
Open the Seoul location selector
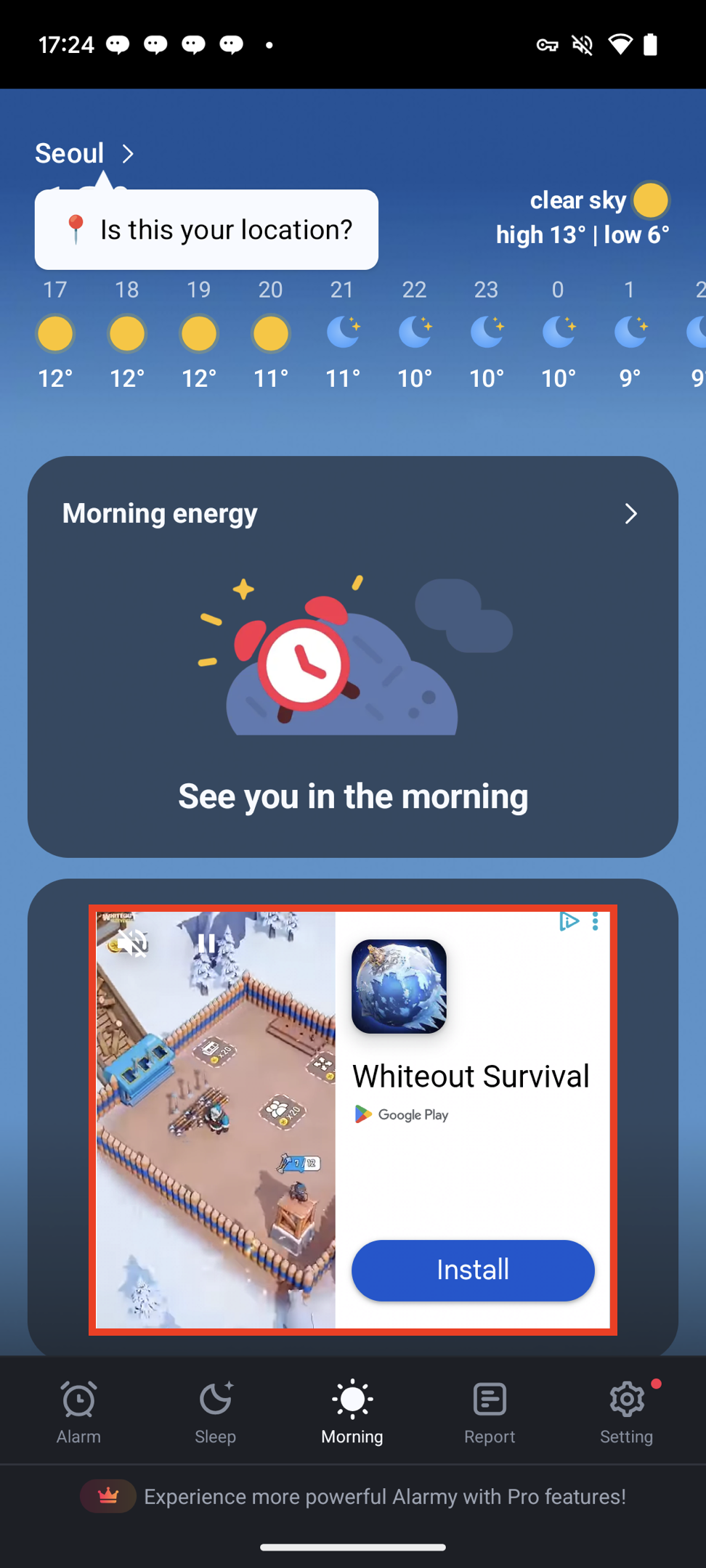tap(85, 153)
